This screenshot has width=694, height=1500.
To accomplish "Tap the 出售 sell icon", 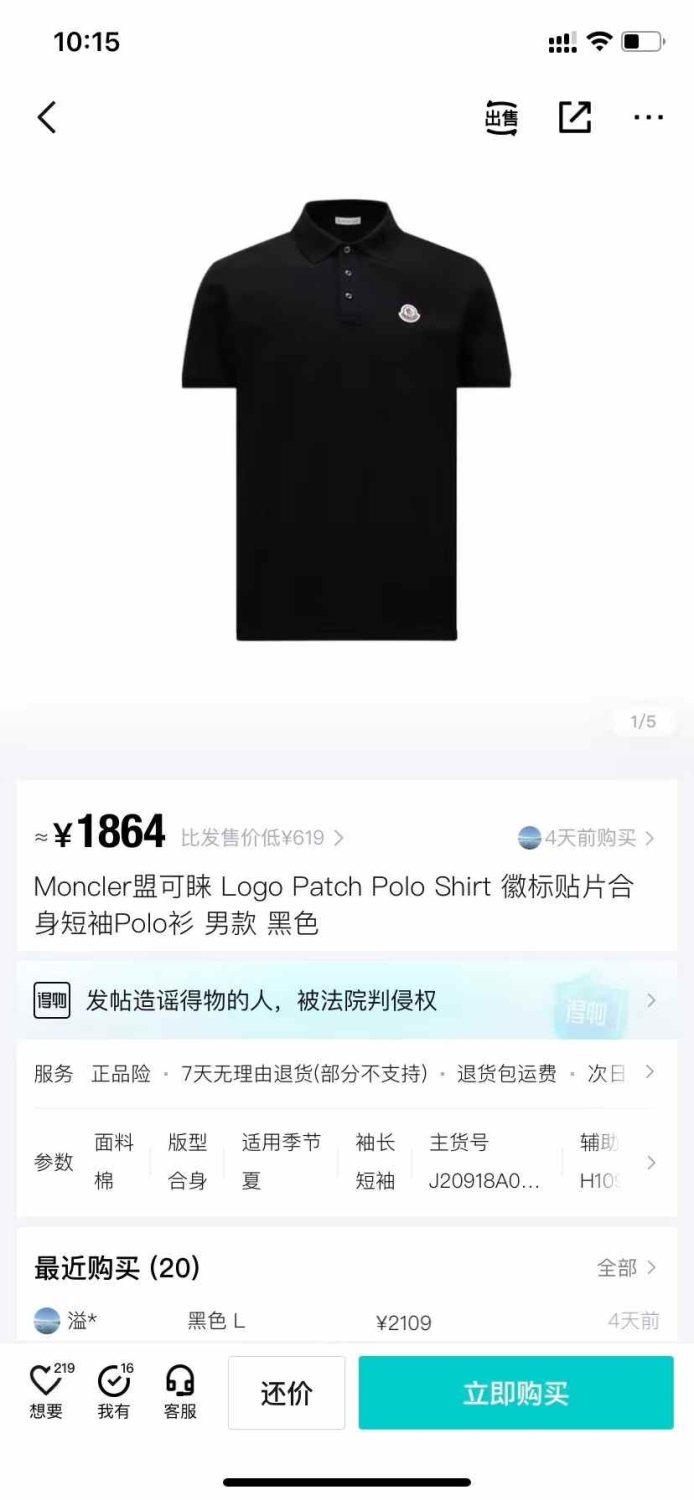I will pyautogui.click(x=502, y=118).
